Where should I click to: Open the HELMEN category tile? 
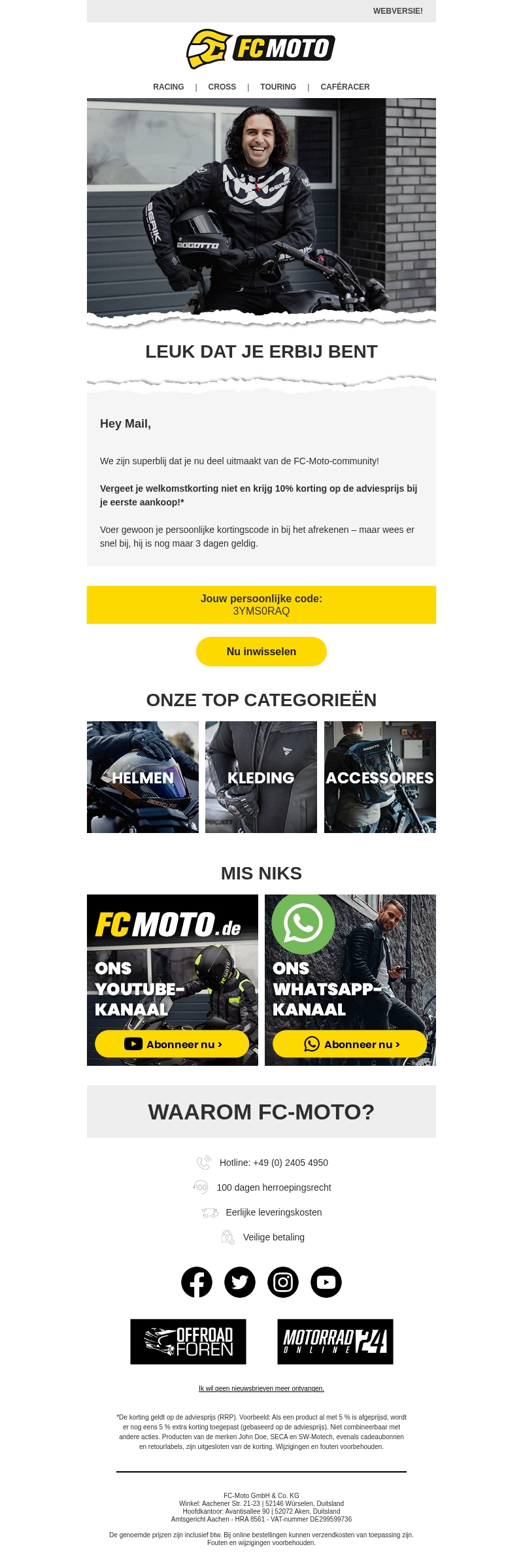click(x=143, y=777)
